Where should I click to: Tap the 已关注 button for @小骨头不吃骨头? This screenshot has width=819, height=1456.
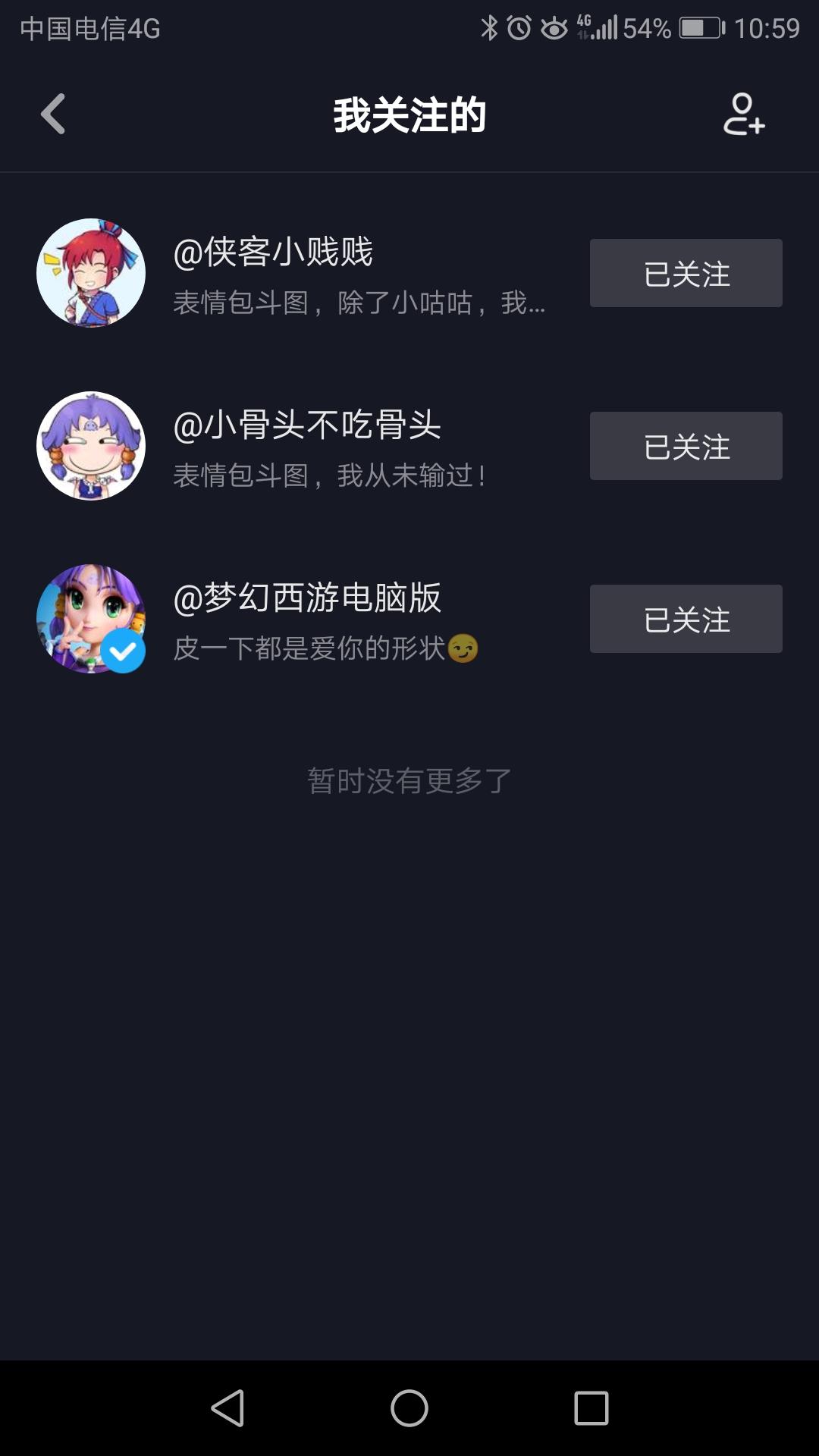[686, 446]
